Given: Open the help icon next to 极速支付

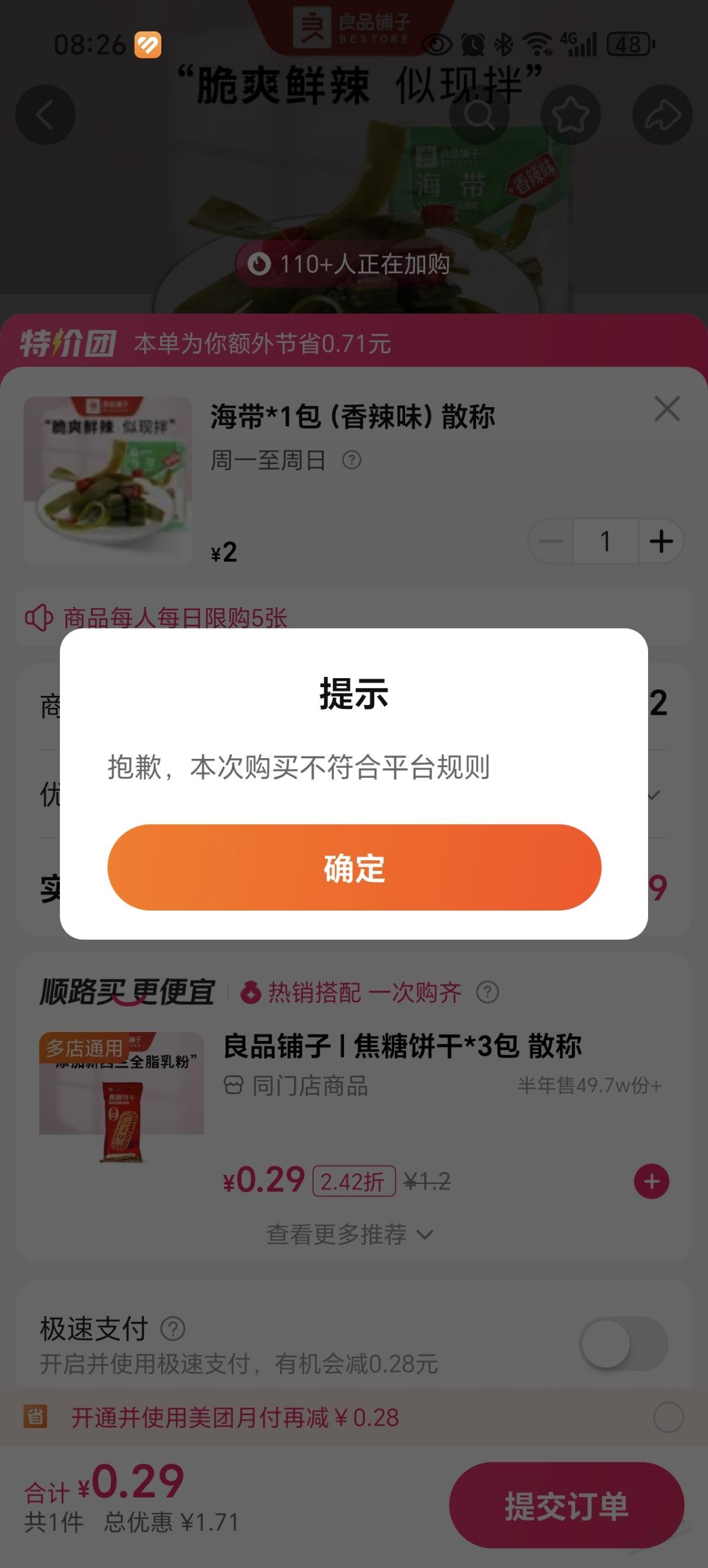Looking at the screenshot, I should [x=173, y=1329].
